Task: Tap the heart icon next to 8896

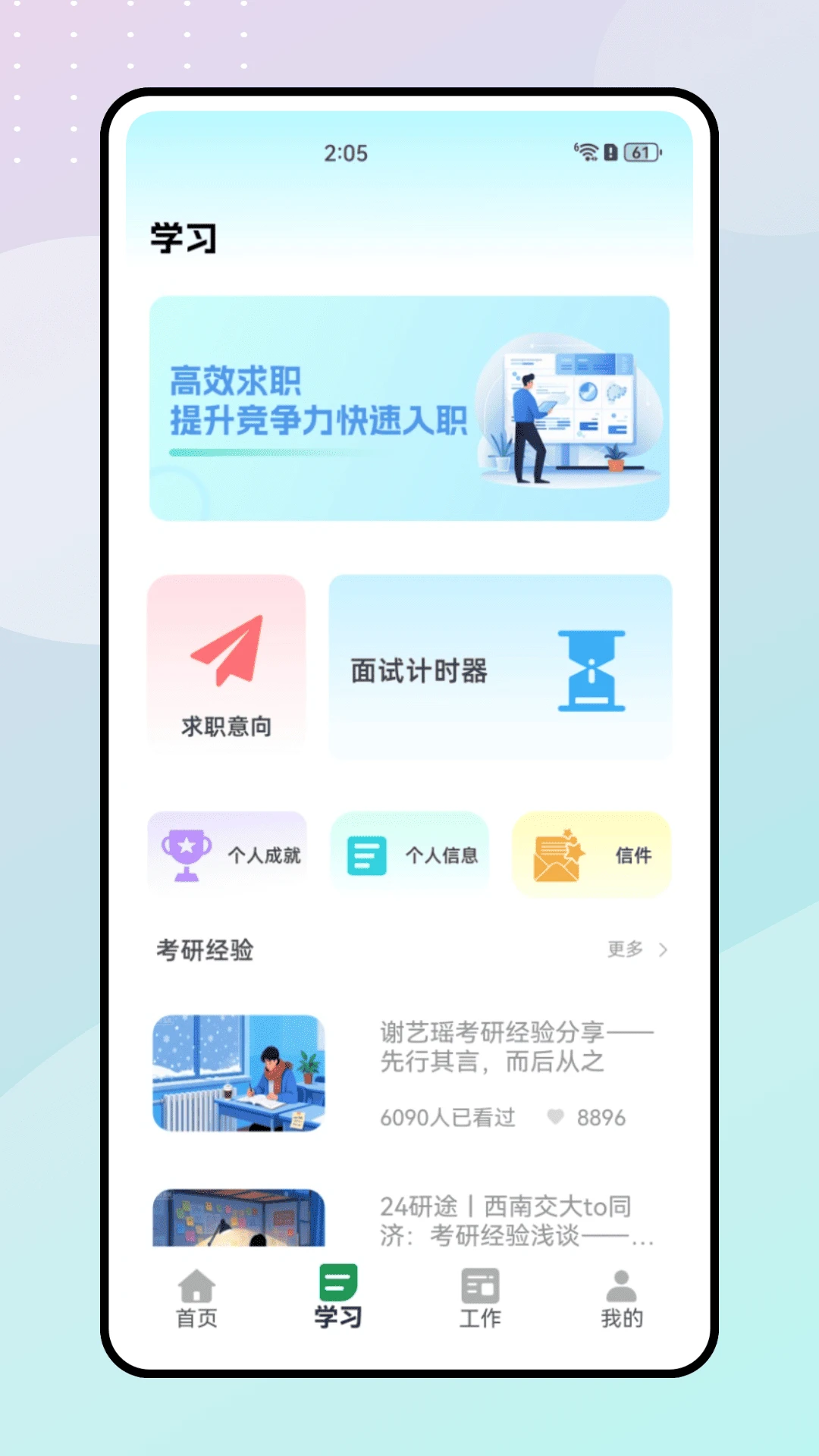Action: pyautogui.click(x=557, y=1116)
